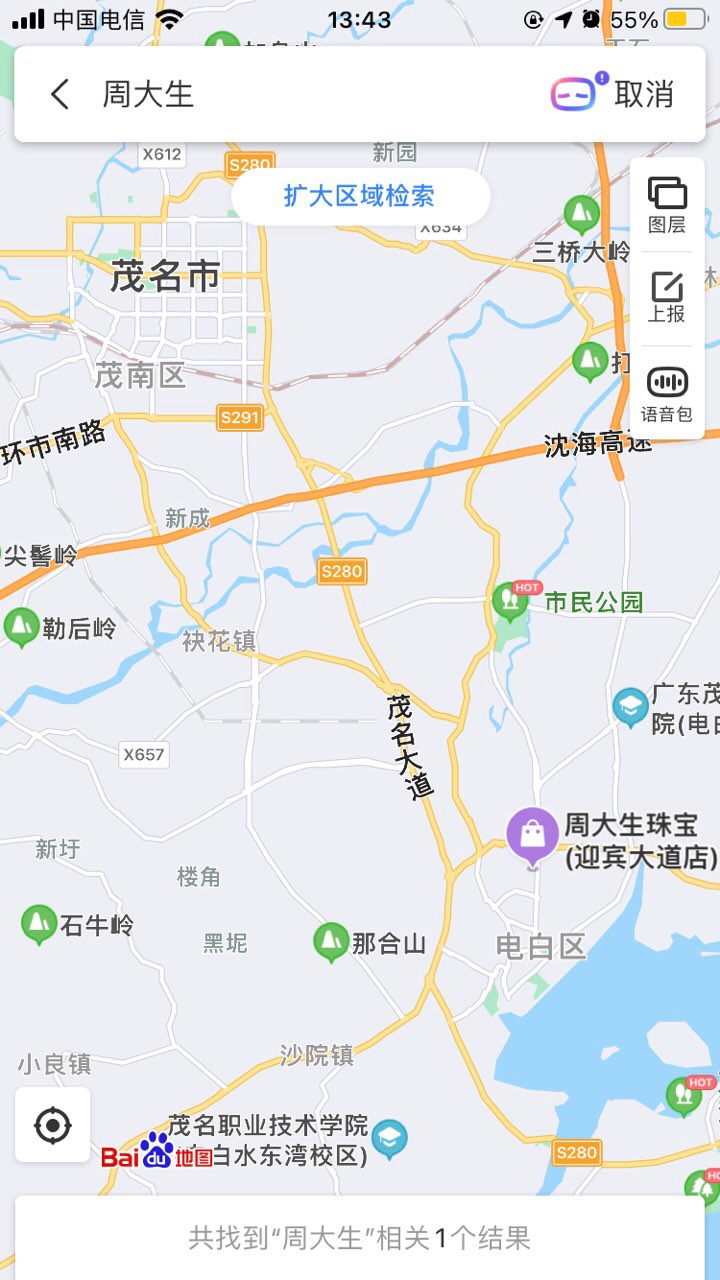Select the 茂名职业技术学院 school marker

coord(389,1137)
